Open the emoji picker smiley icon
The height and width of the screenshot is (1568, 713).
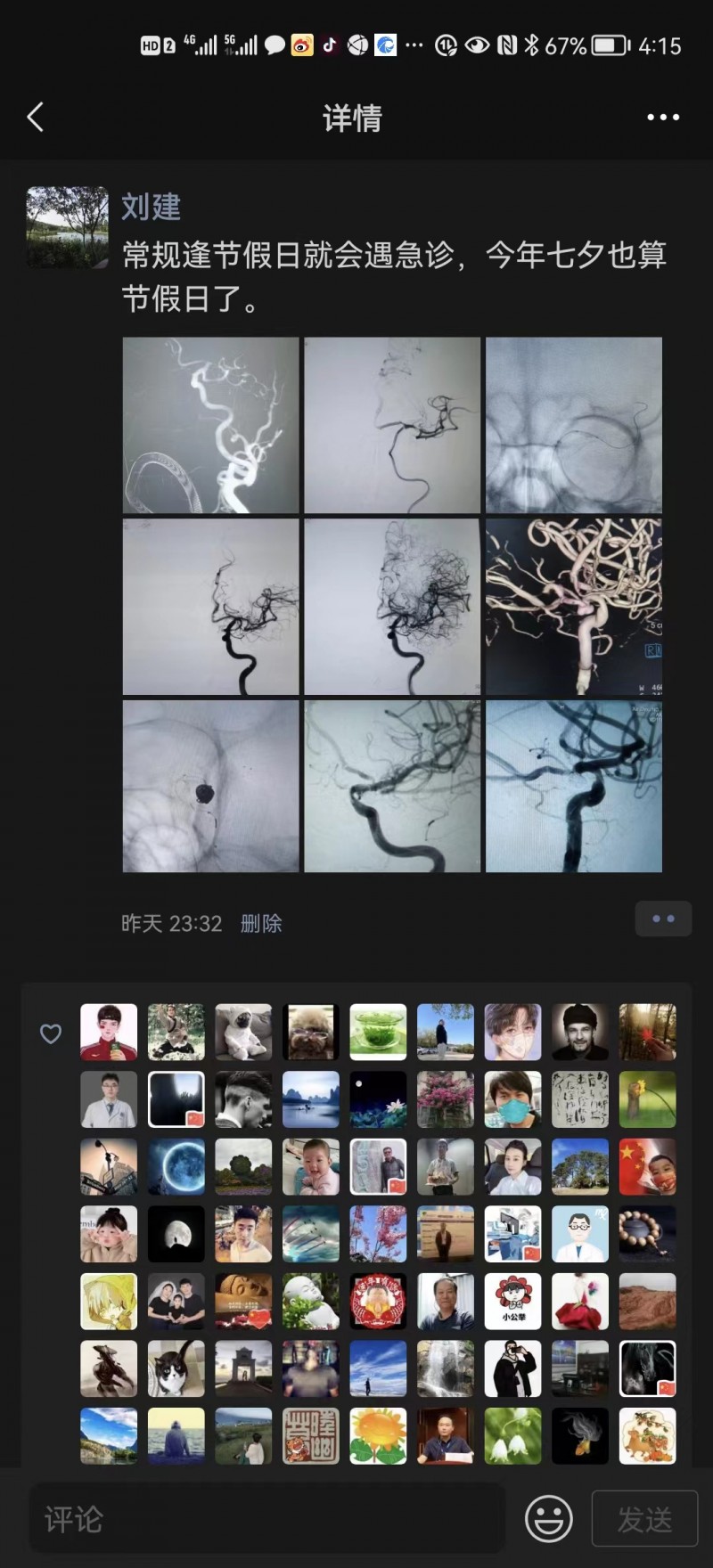pos(548,1518)
